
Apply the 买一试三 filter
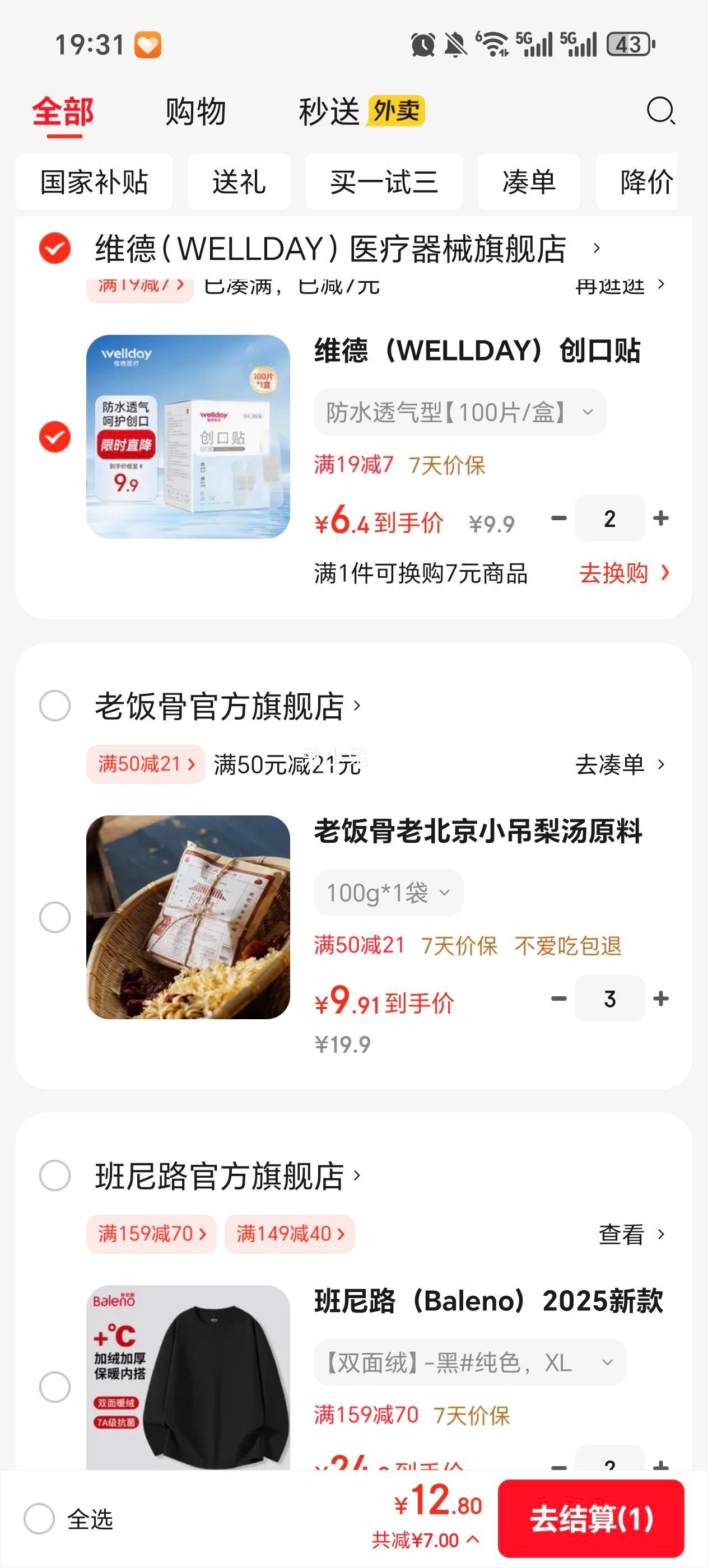point(384,182)
